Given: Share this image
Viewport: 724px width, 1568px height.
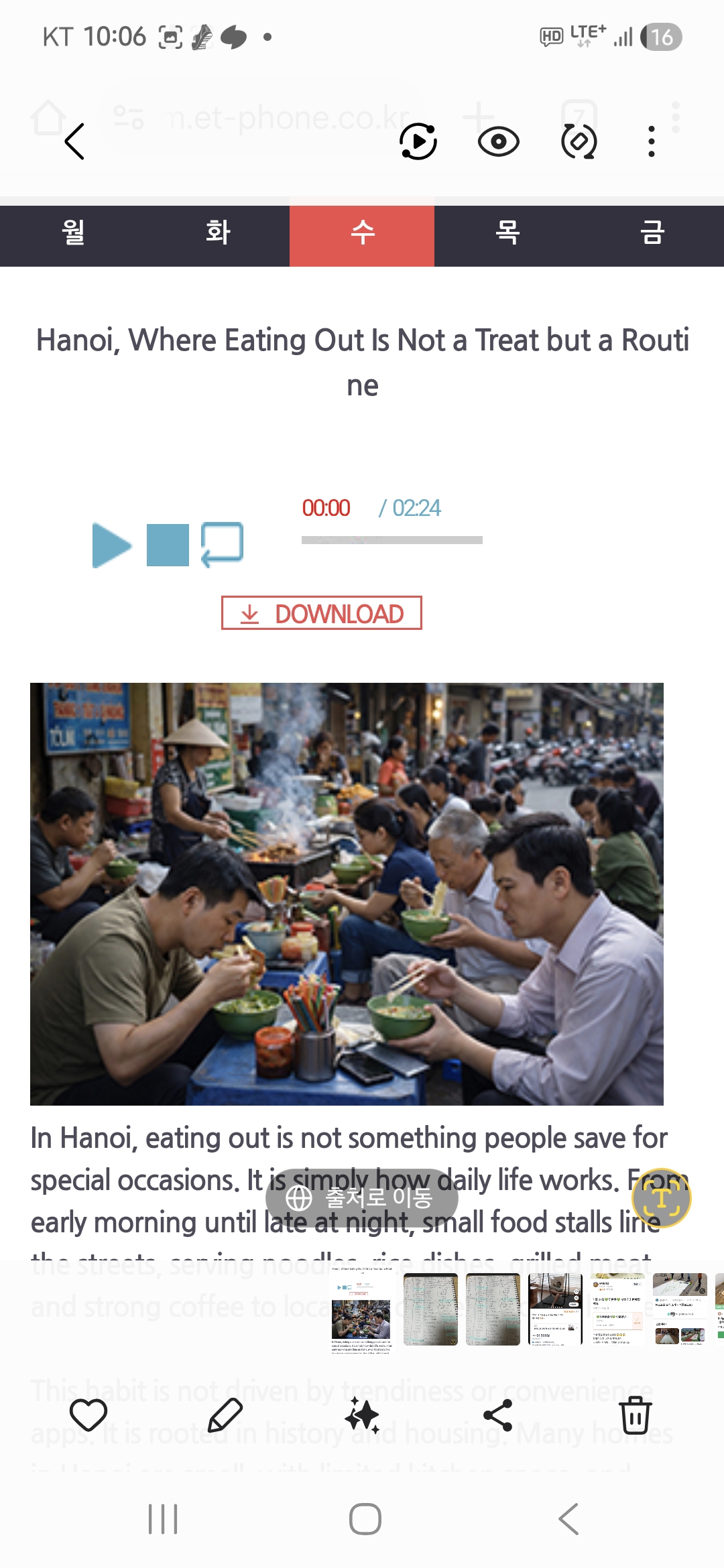Looking at the screenshot, I should coord(498,1415).
